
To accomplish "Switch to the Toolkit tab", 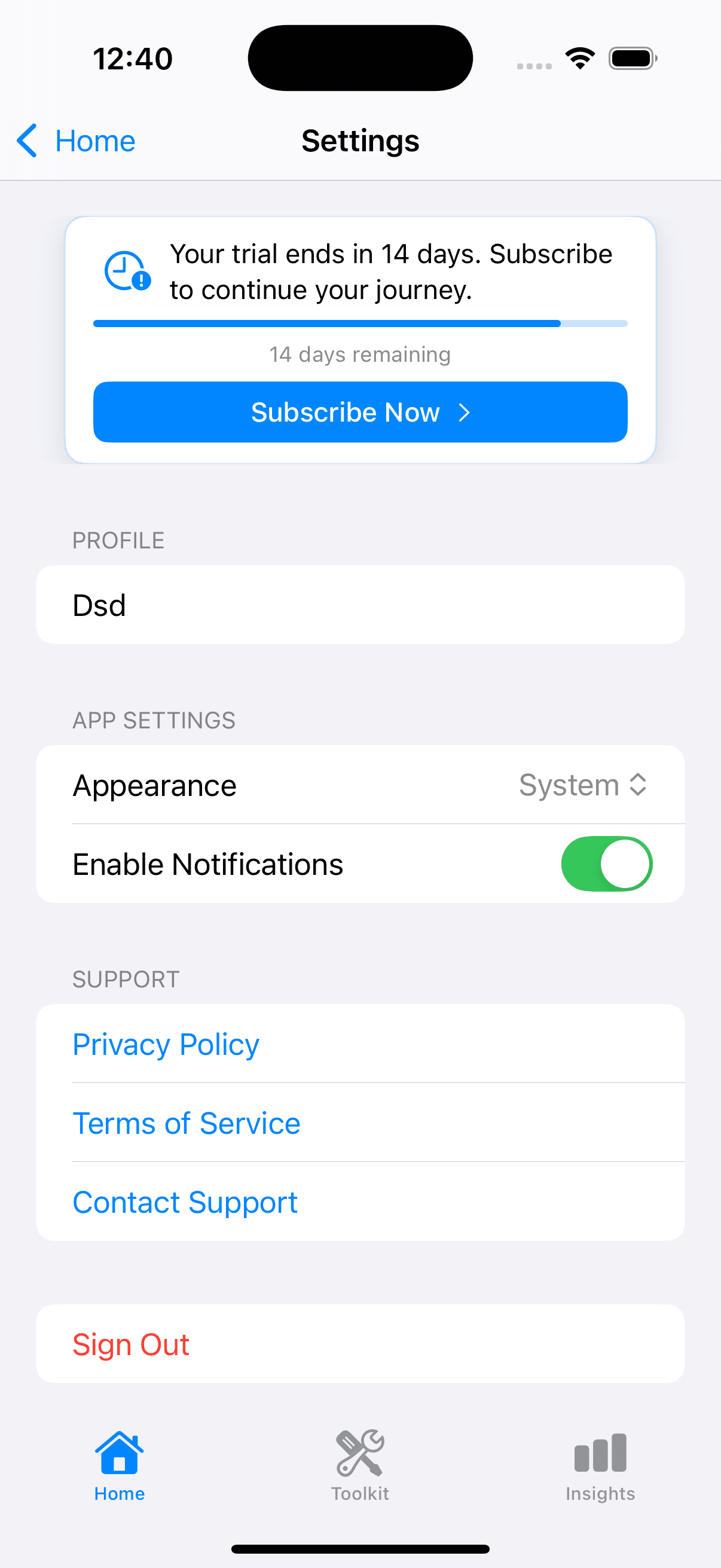I will pos(360,1465).
